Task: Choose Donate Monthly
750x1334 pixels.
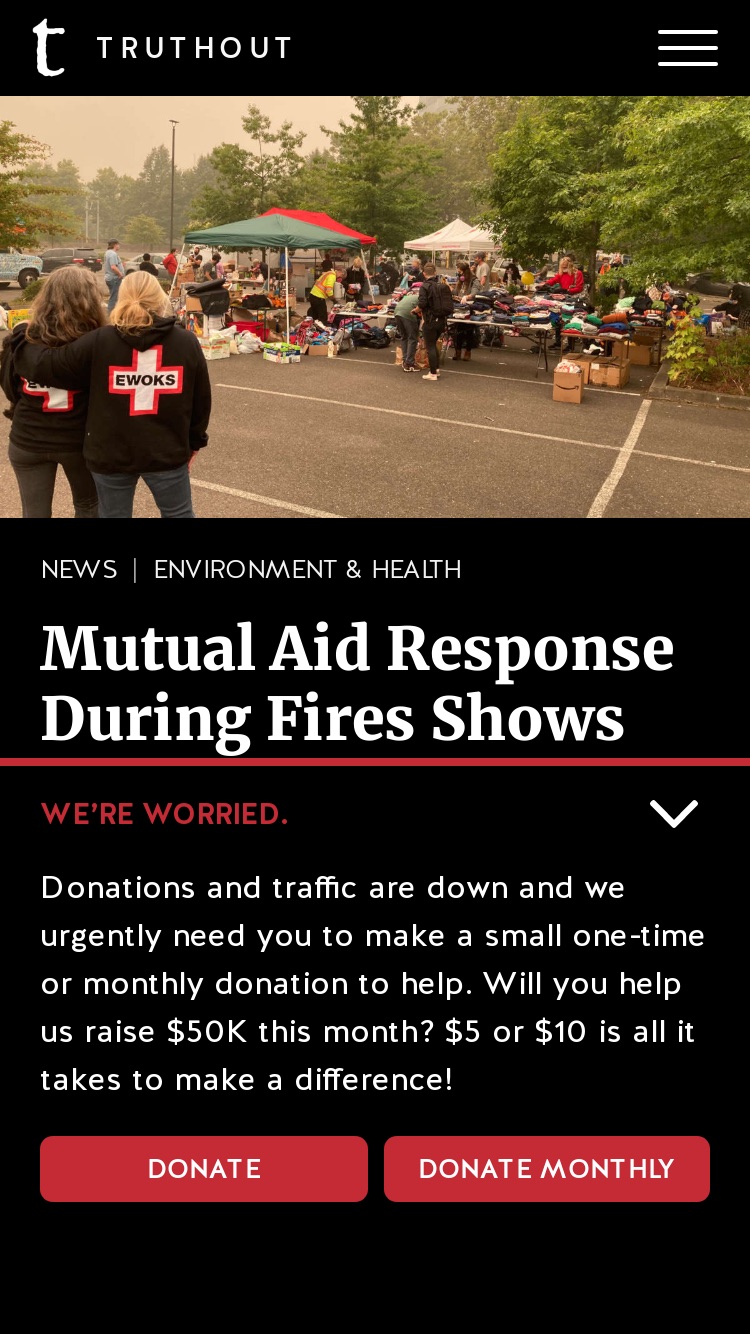Action: pyautogui.click(x=547, y=1169)
